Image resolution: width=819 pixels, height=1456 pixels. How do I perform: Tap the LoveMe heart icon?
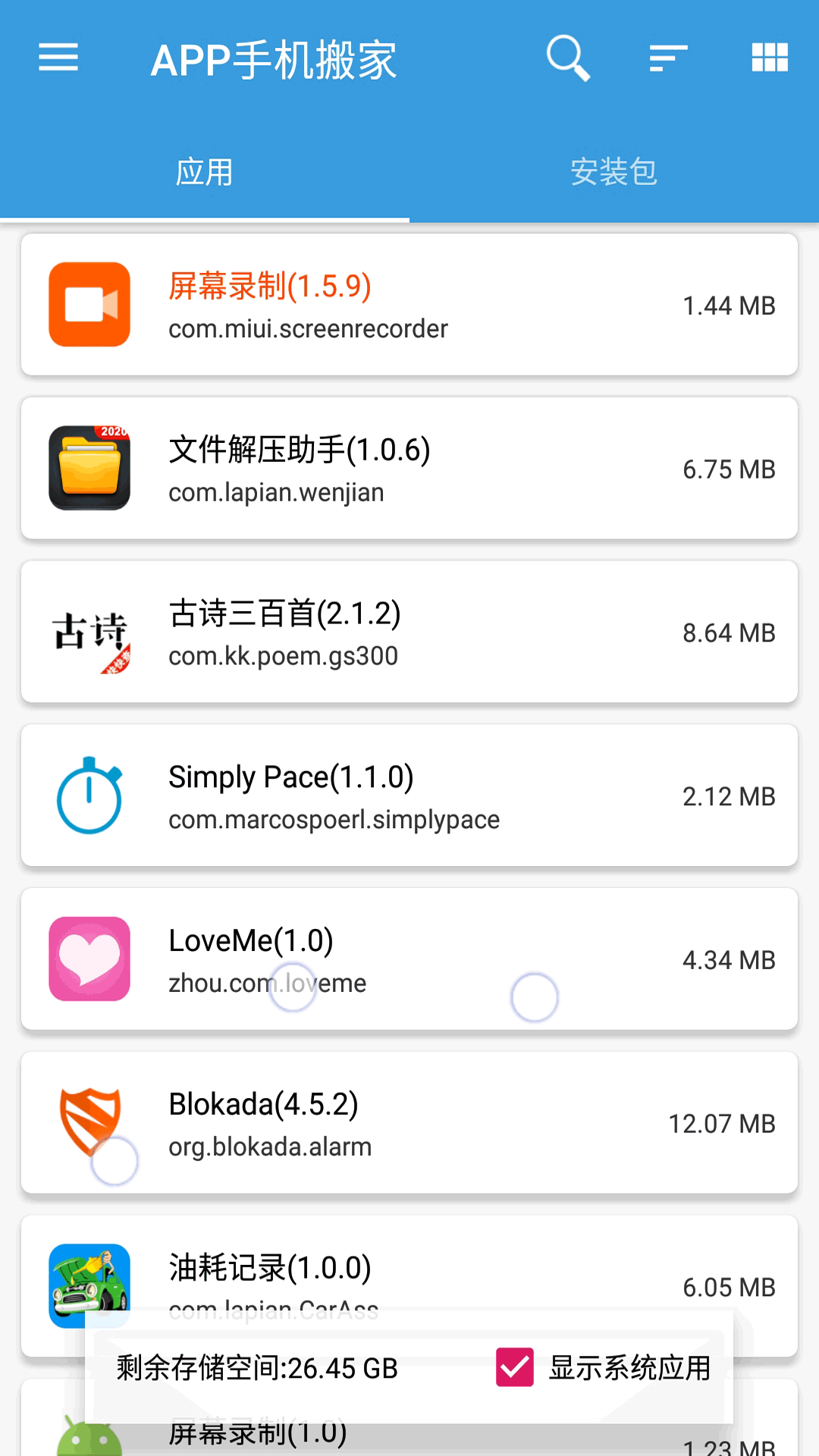[x=88, y=959]
